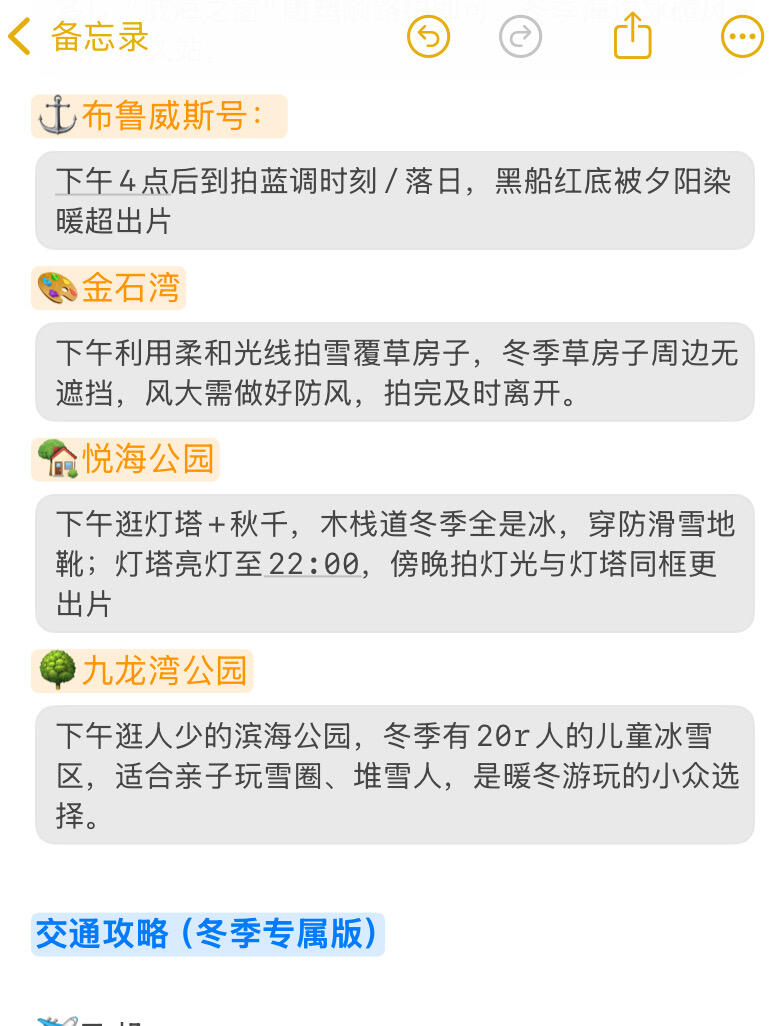Tap the underlined time 22:00
Viewport: 770px width, 1026px height.
pyautogui.click(x=314, y=564)
